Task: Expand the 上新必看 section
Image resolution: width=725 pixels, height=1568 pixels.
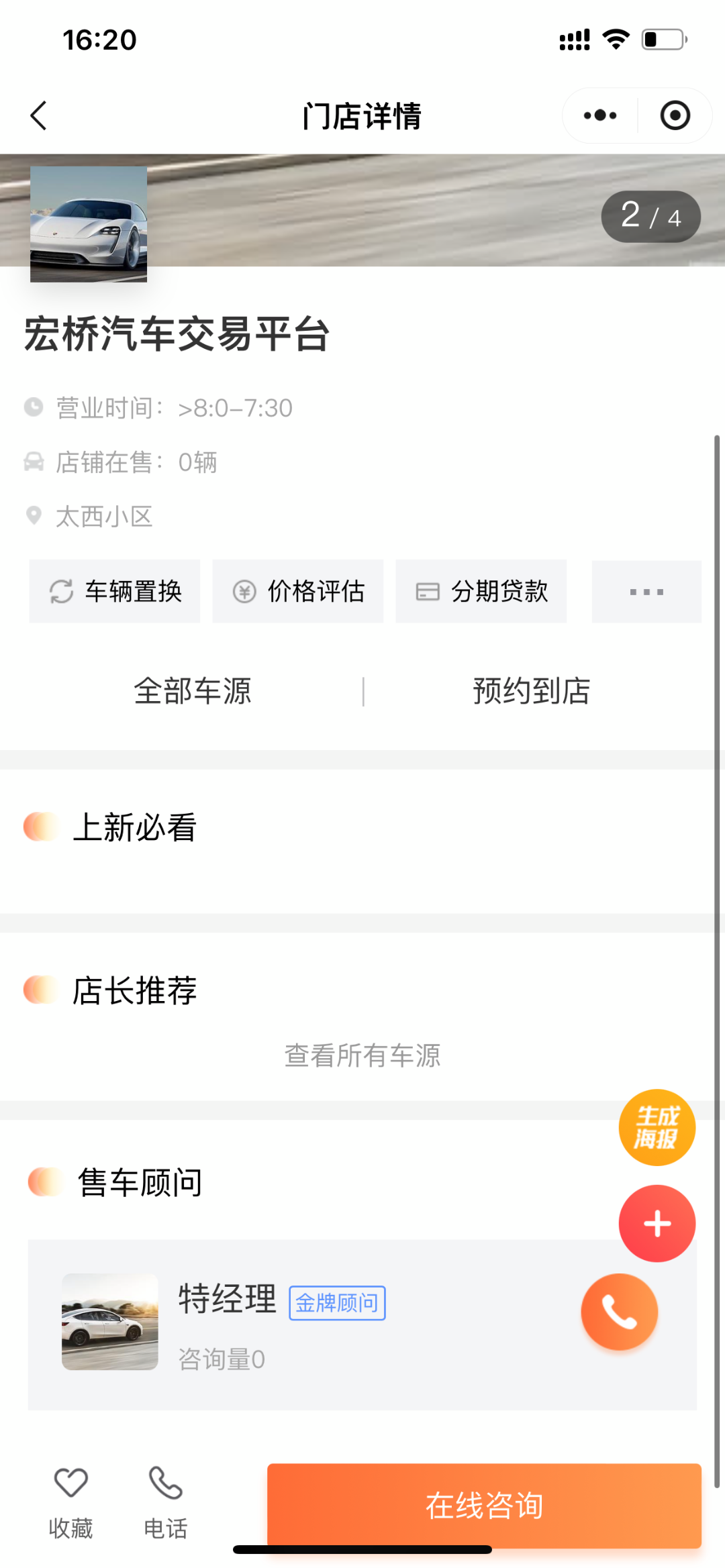Action: (x=134, y=827)
